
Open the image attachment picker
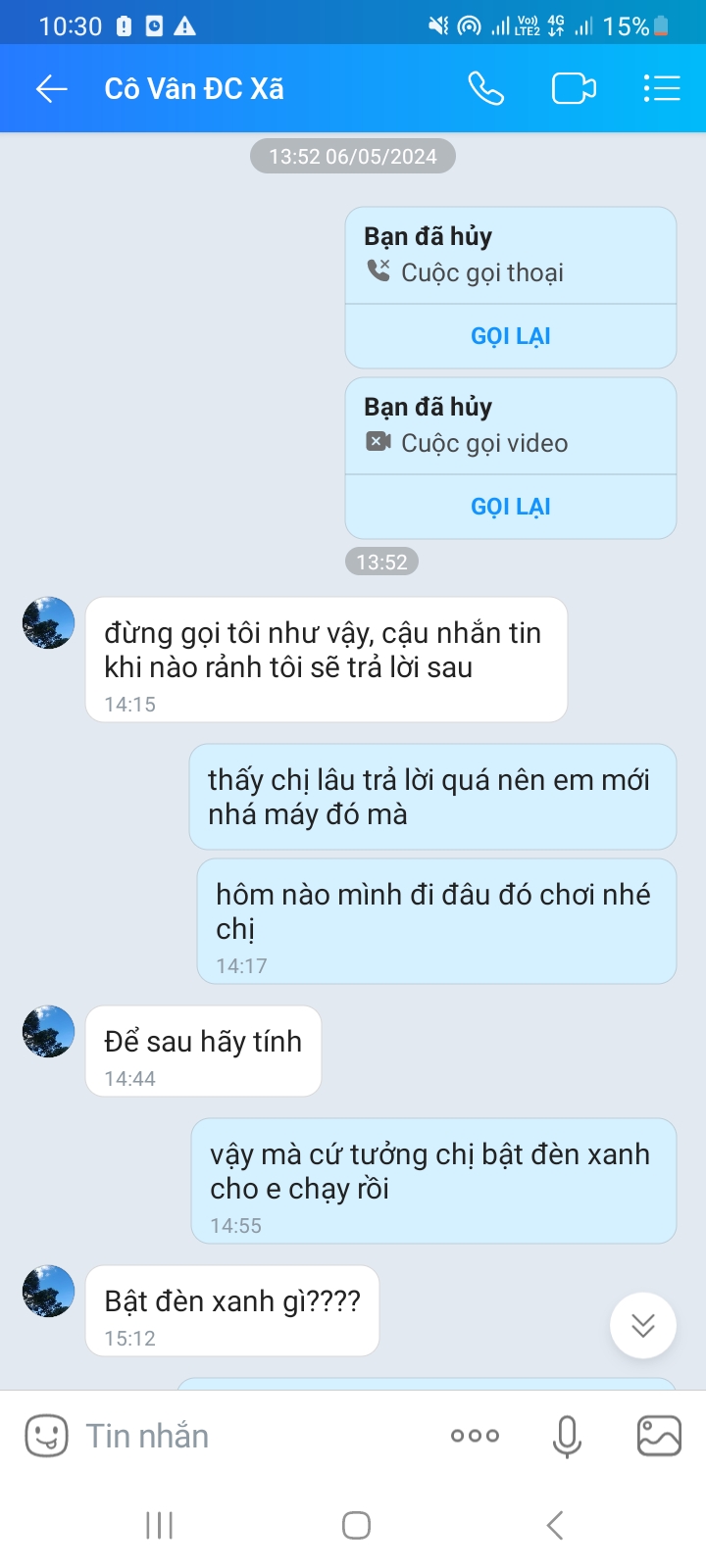click(659, 1435)
